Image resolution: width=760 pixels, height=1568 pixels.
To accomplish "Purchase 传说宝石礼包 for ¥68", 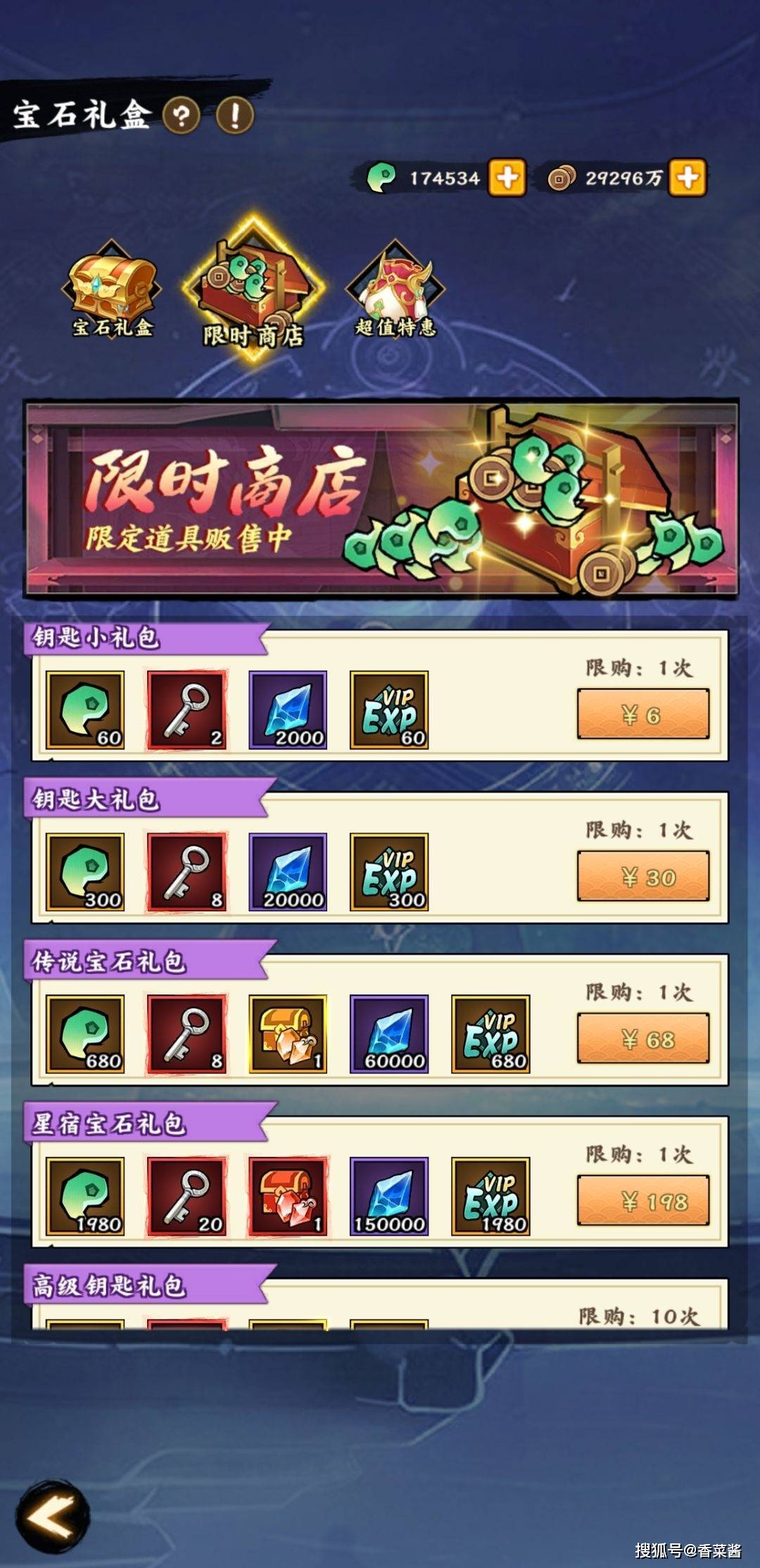I will [642, 1039].
